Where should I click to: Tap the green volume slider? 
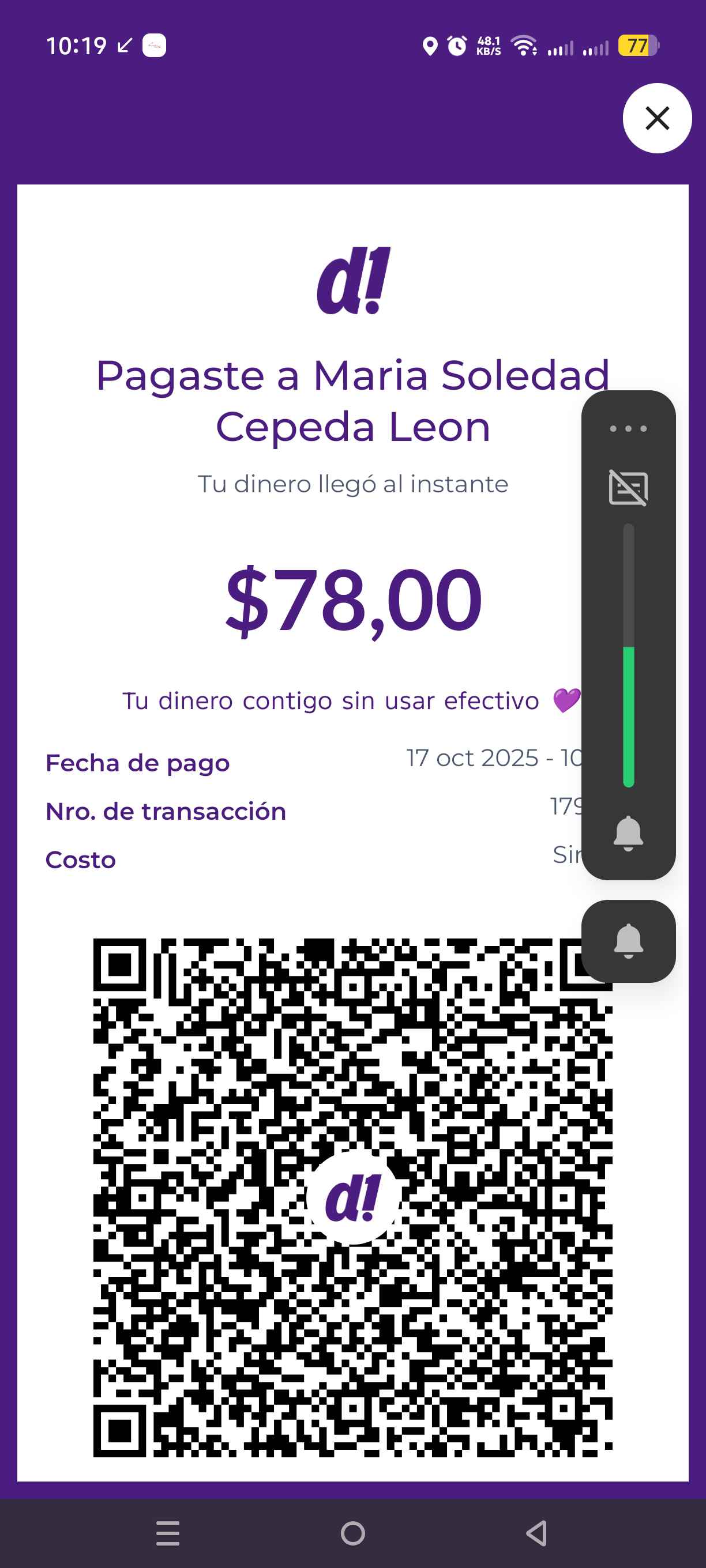pyautogui.click(x=629, y=716)
